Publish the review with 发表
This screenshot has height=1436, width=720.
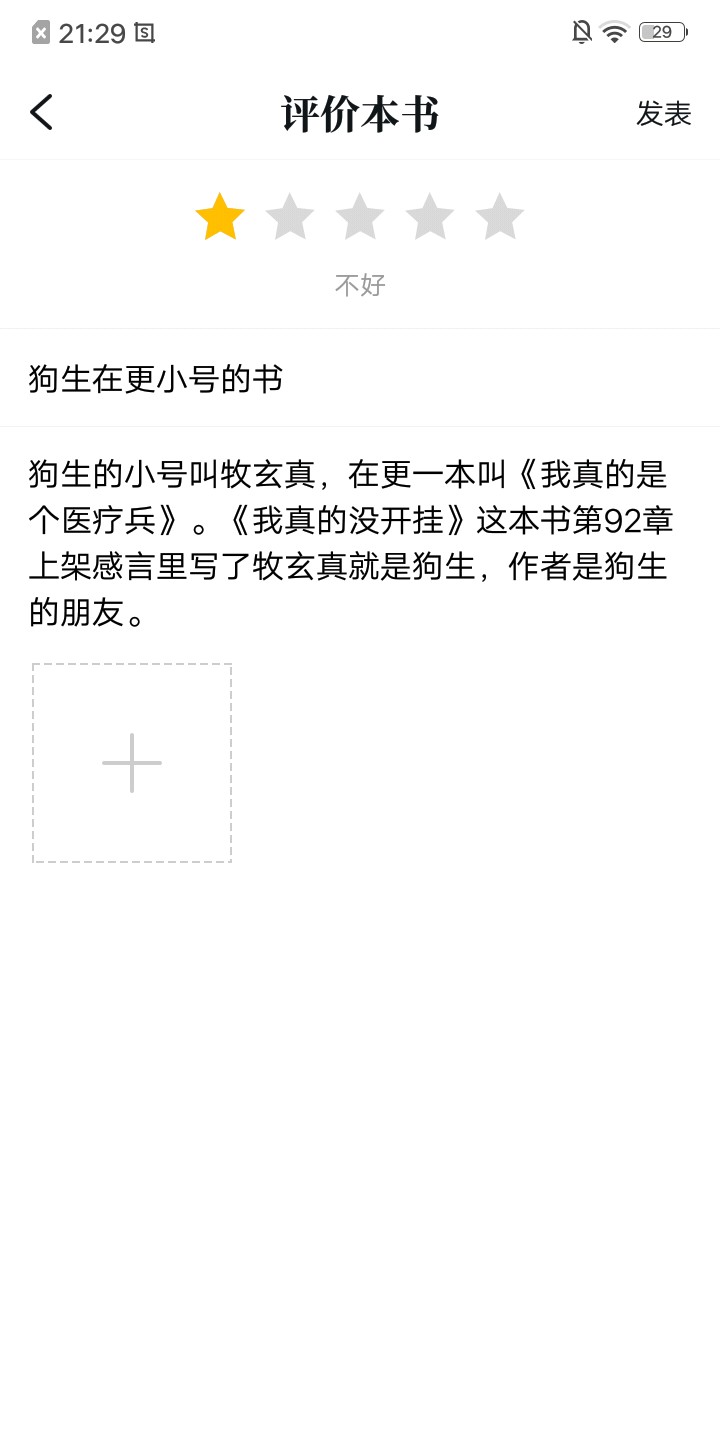tap(664, 113)
